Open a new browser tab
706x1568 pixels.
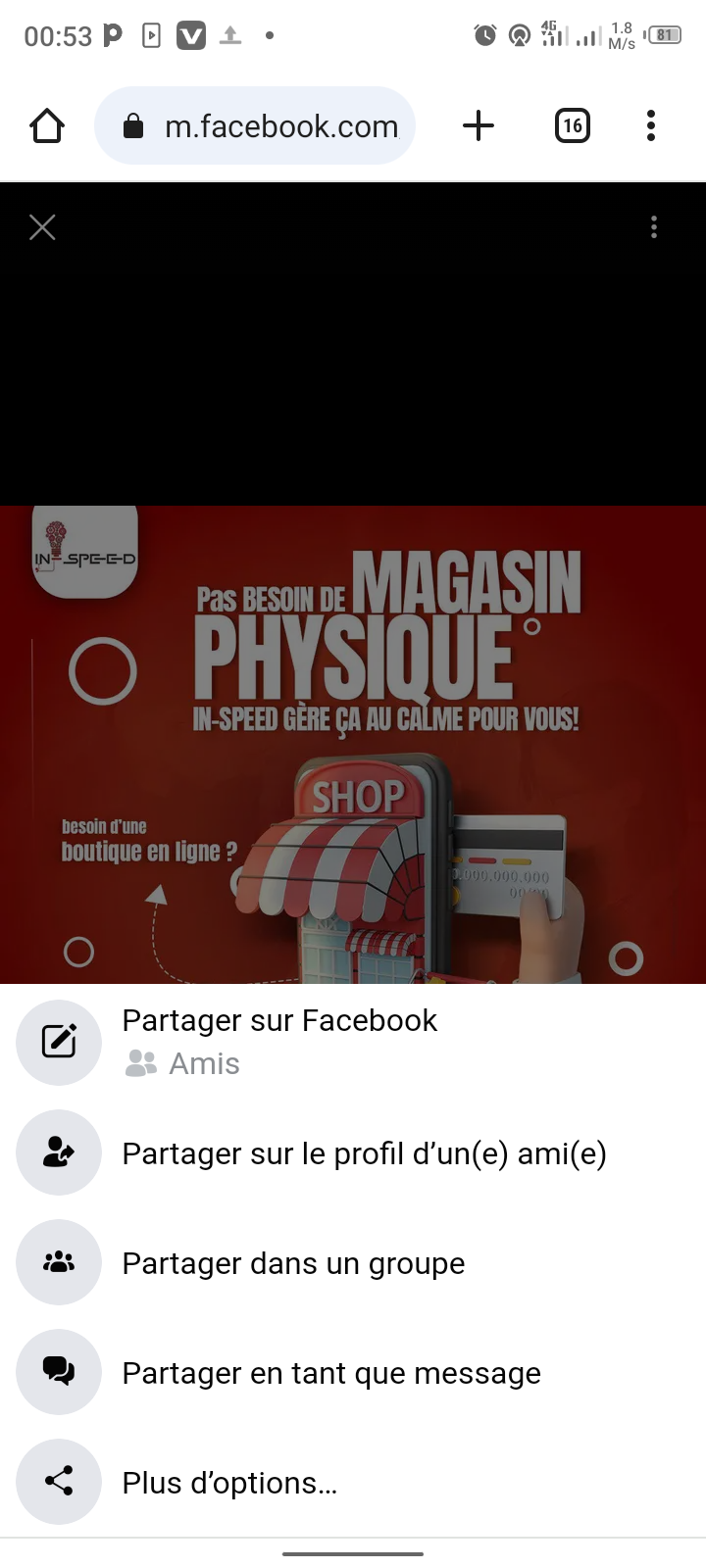[x=478, y=125]
